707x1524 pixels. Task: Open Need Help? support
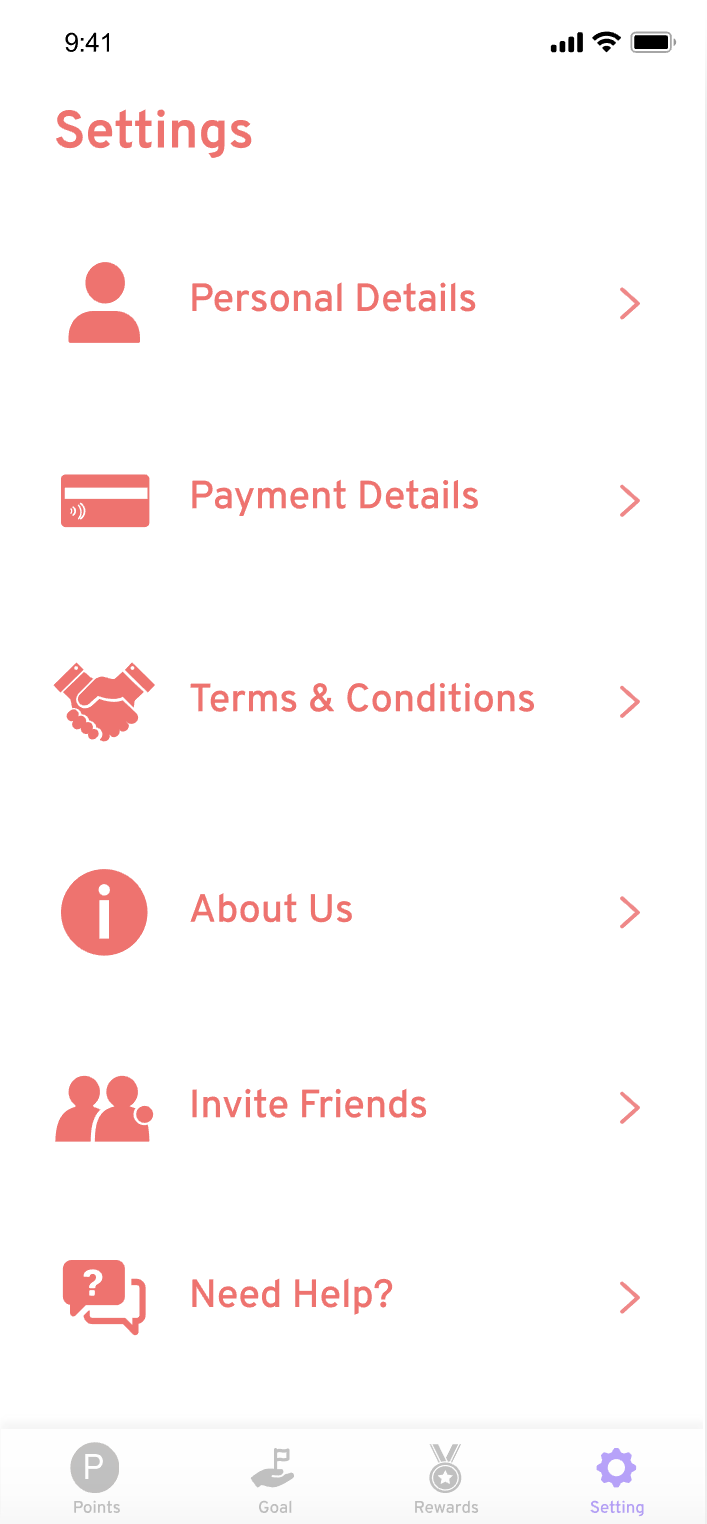pos(291,1295)
